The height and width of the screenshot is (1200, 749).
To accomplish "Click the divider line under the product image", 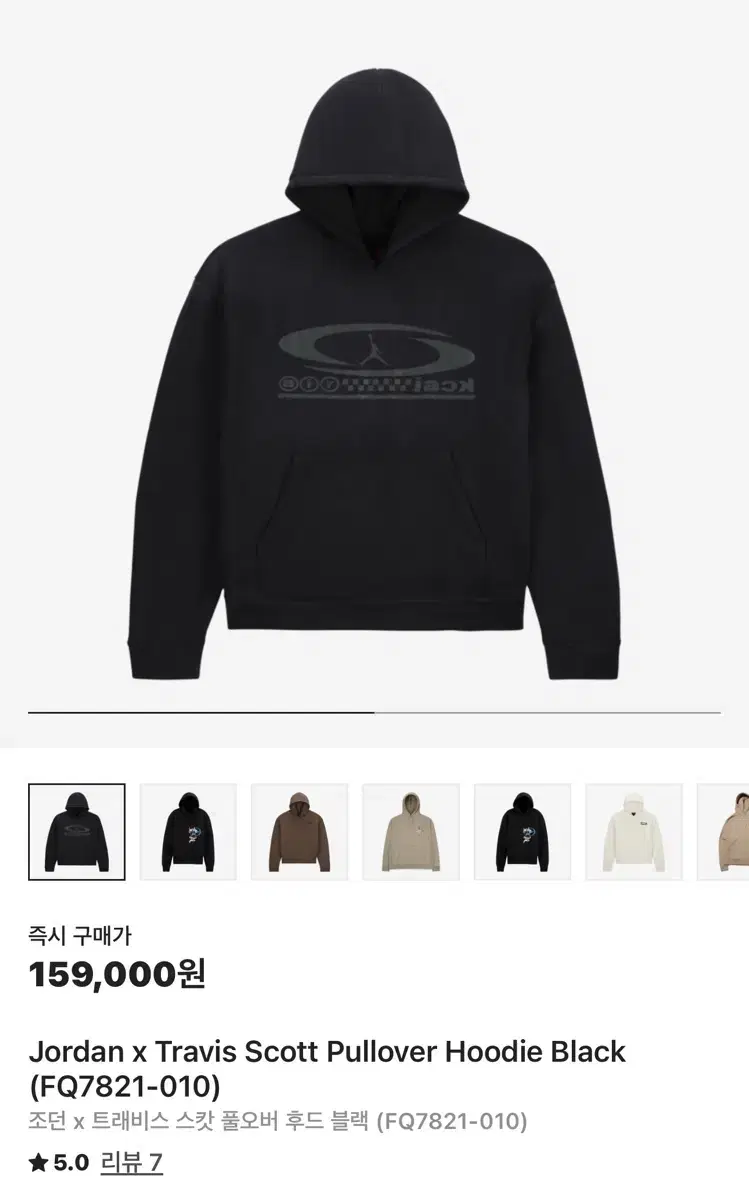I will (x=374, y=712).
